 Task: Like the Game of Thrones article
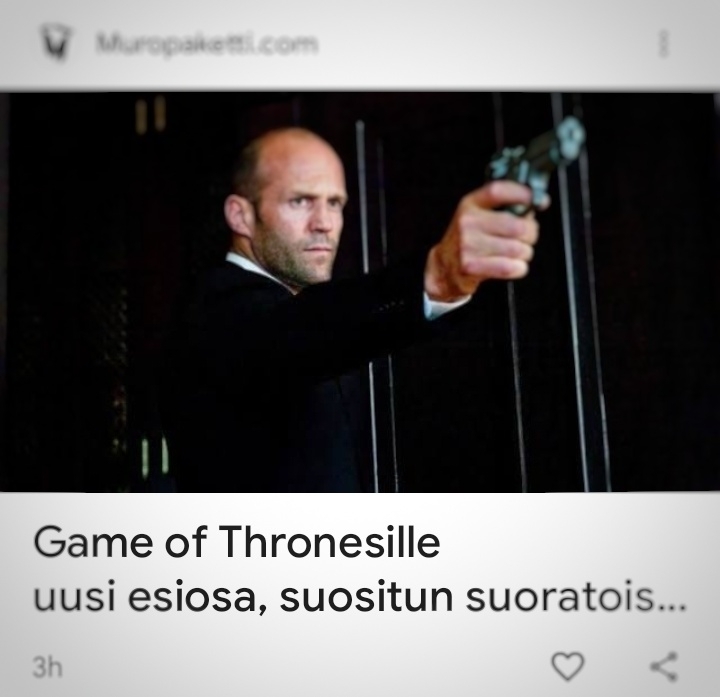567,665
